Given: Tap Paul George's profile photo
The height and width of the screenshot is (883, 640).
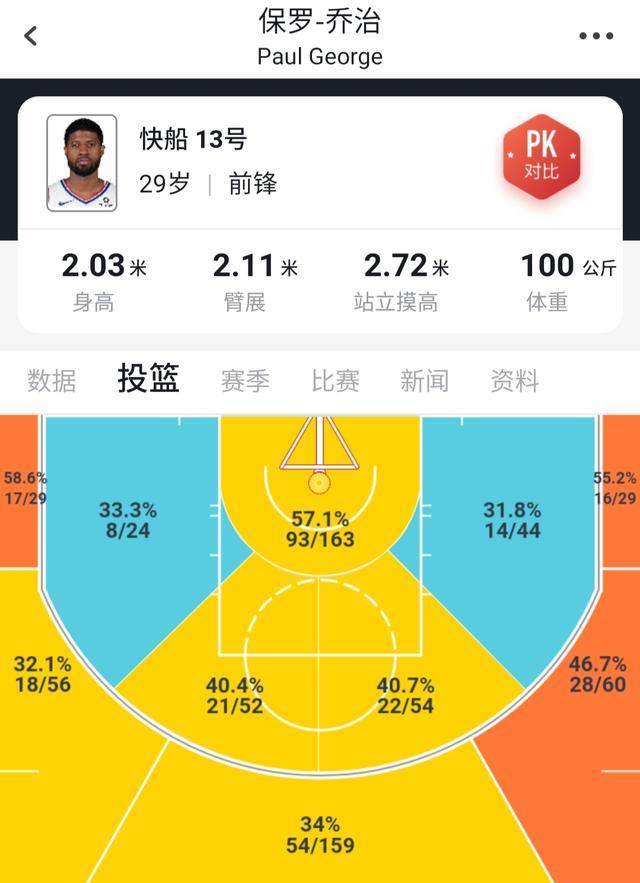Looking at the screenshot, I should pos(82,163).
